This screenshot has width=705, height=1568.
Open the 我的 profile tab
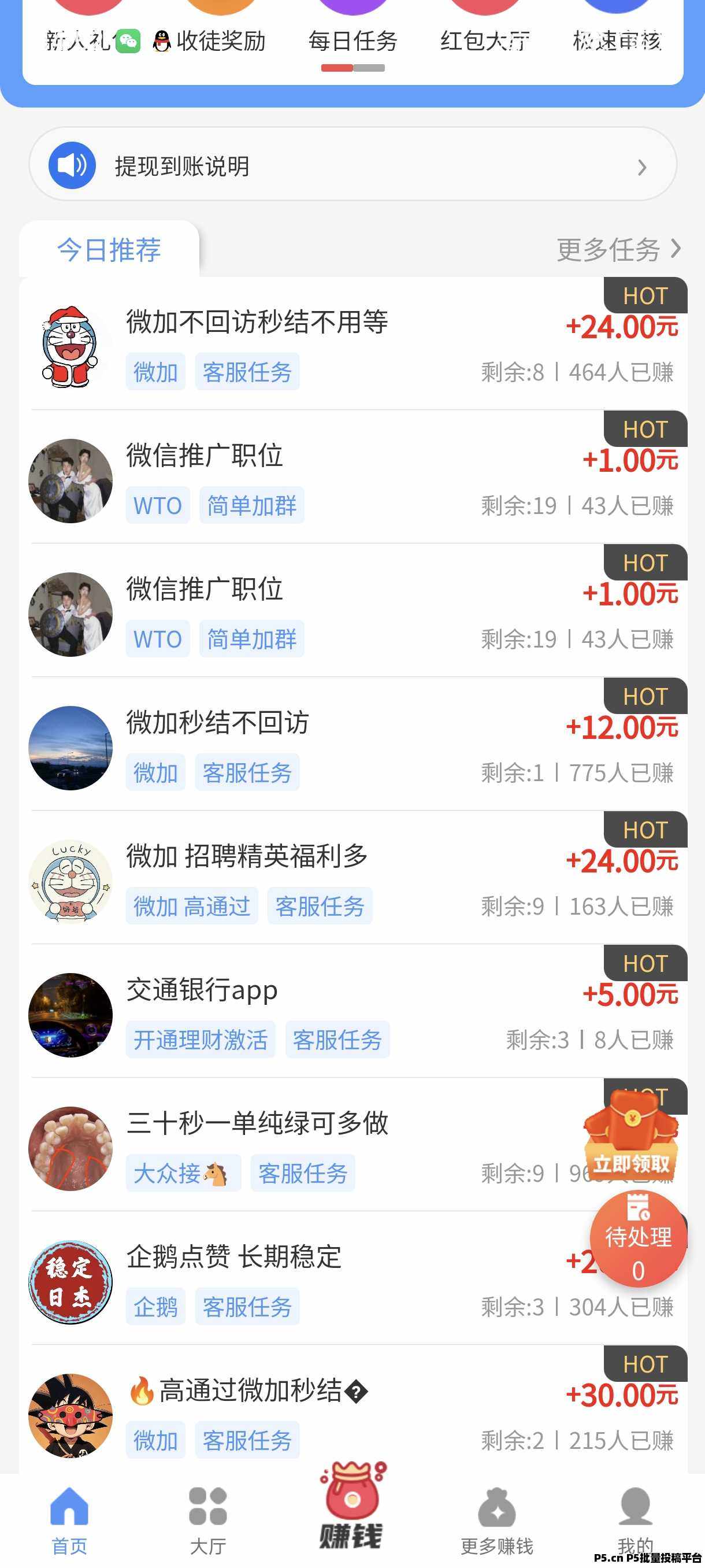coord(634,1515)
